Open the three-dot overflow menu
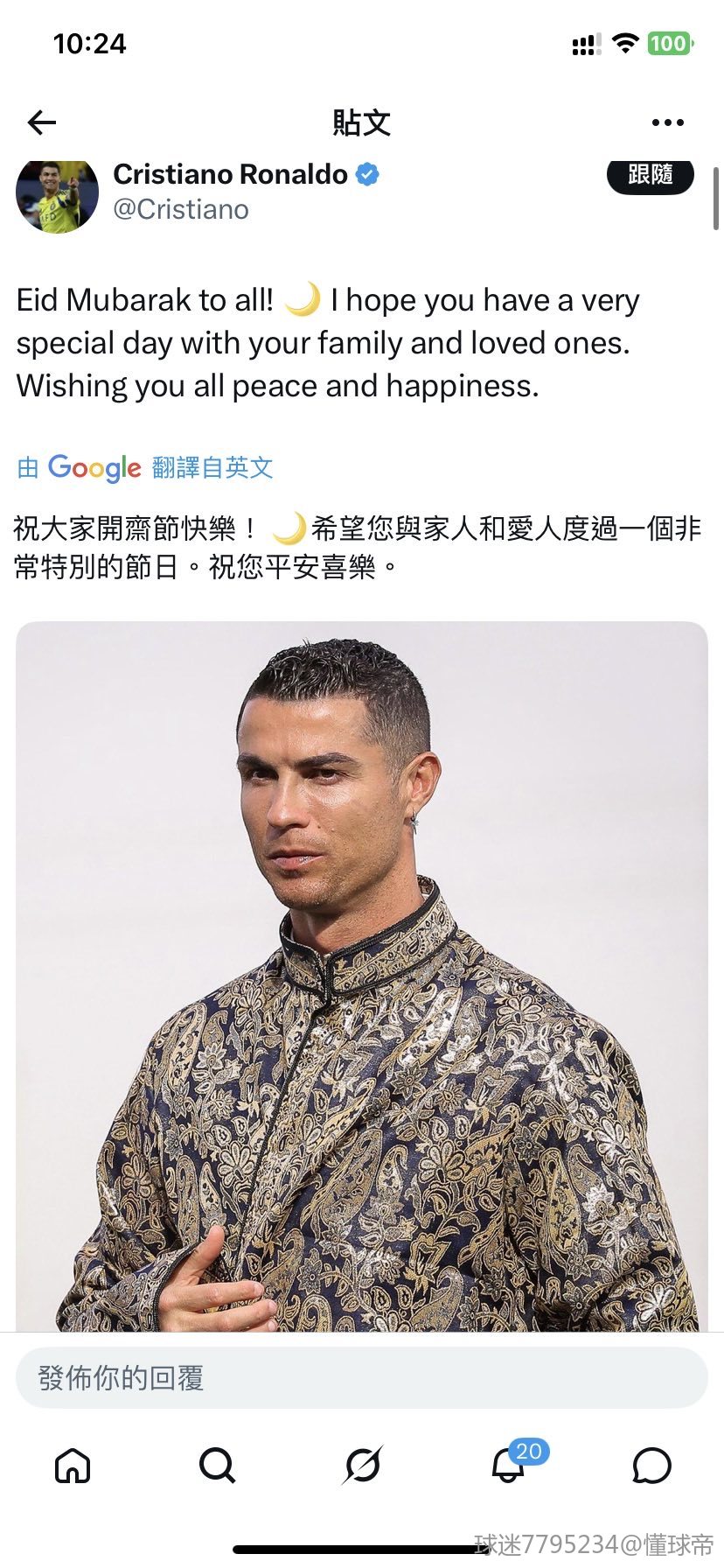 [668, 122]
